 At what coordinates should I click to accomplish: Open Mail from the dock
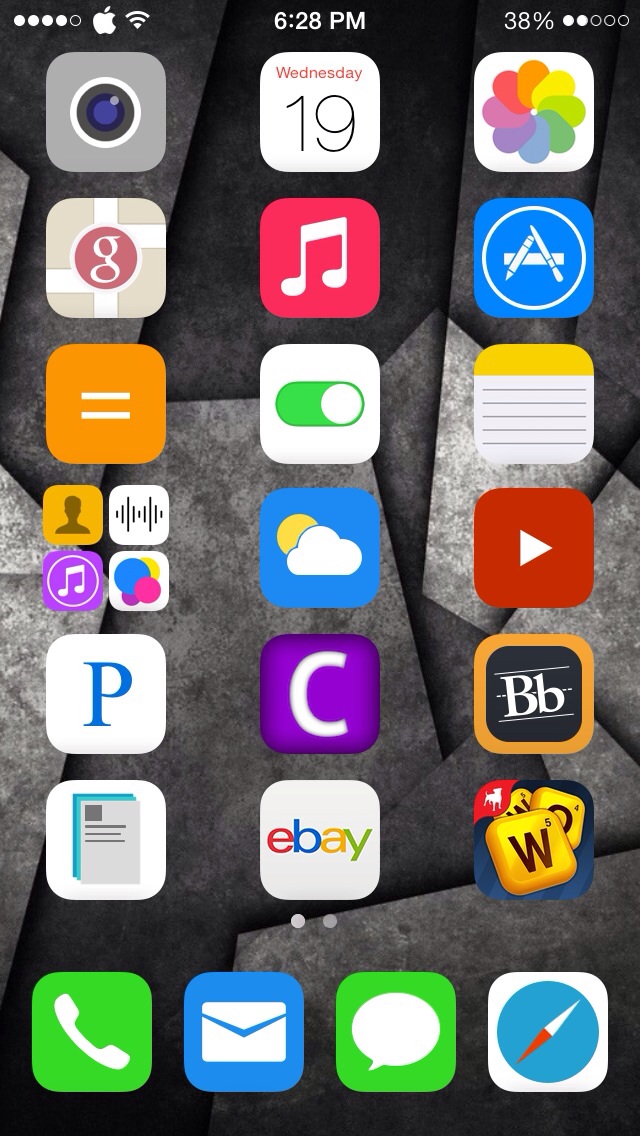tap(244, 1032)
